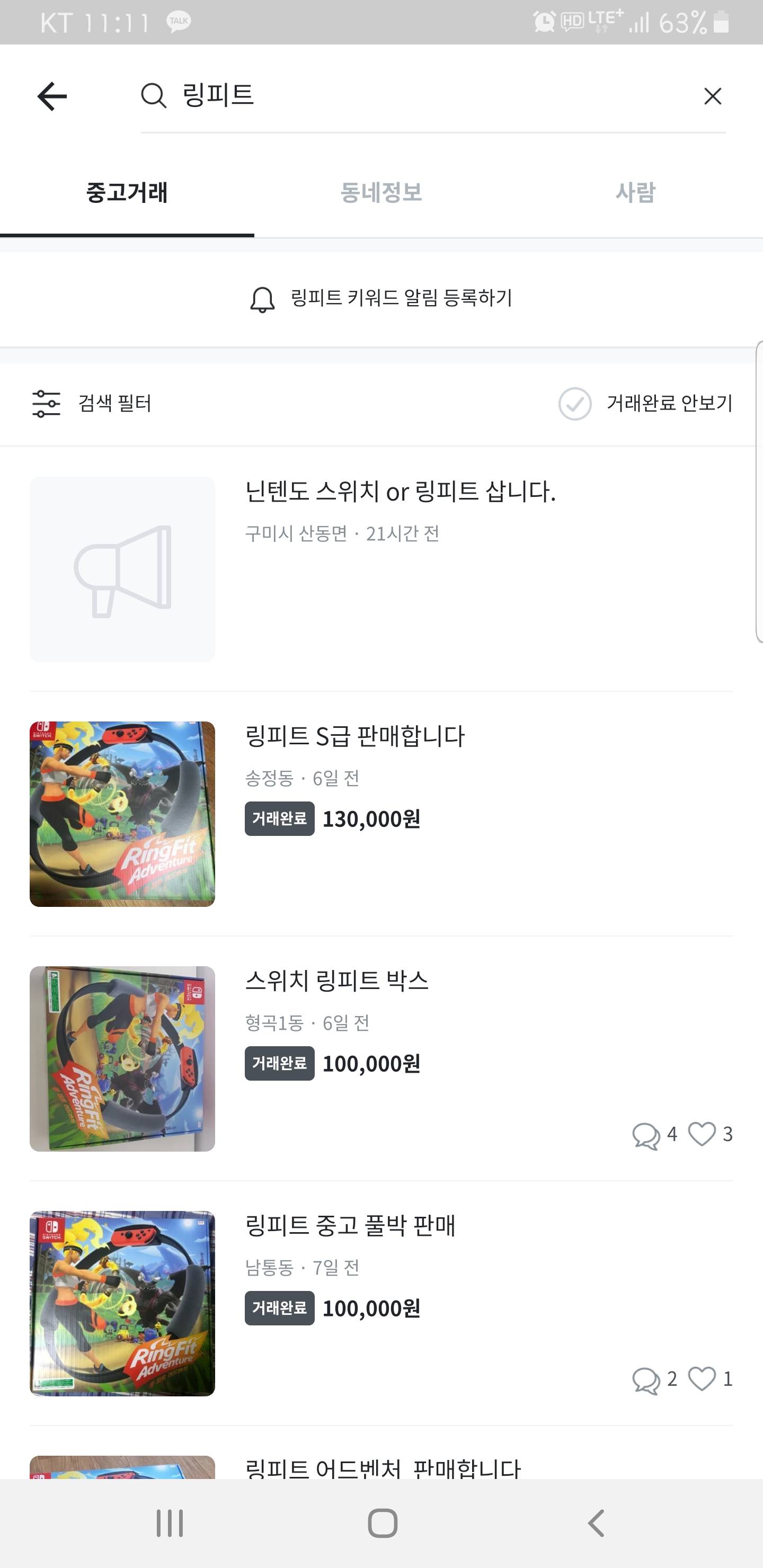Open the 링피트 중고 풀박 판매 listing

[350, 1226]
